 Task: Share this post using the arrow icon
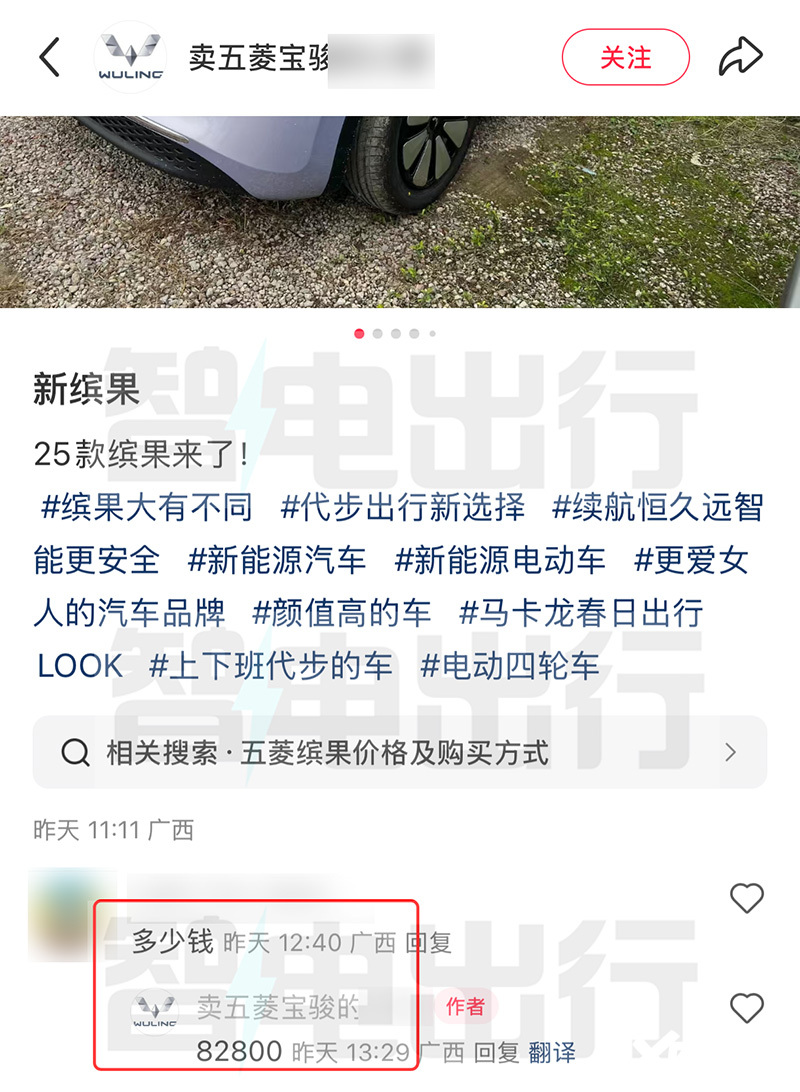741,57
